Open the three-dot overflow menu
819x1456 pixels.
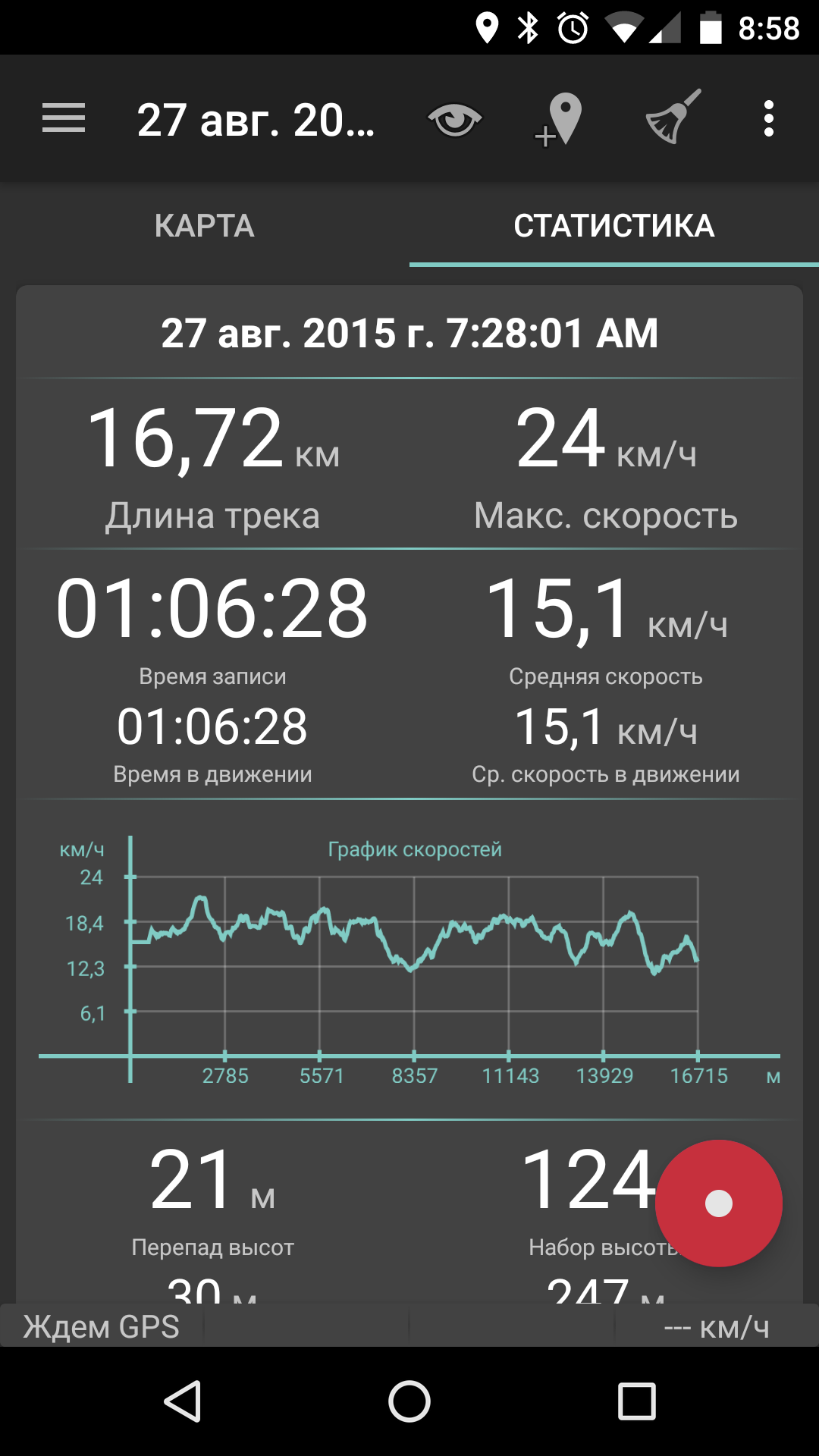[x=769, y=119]
